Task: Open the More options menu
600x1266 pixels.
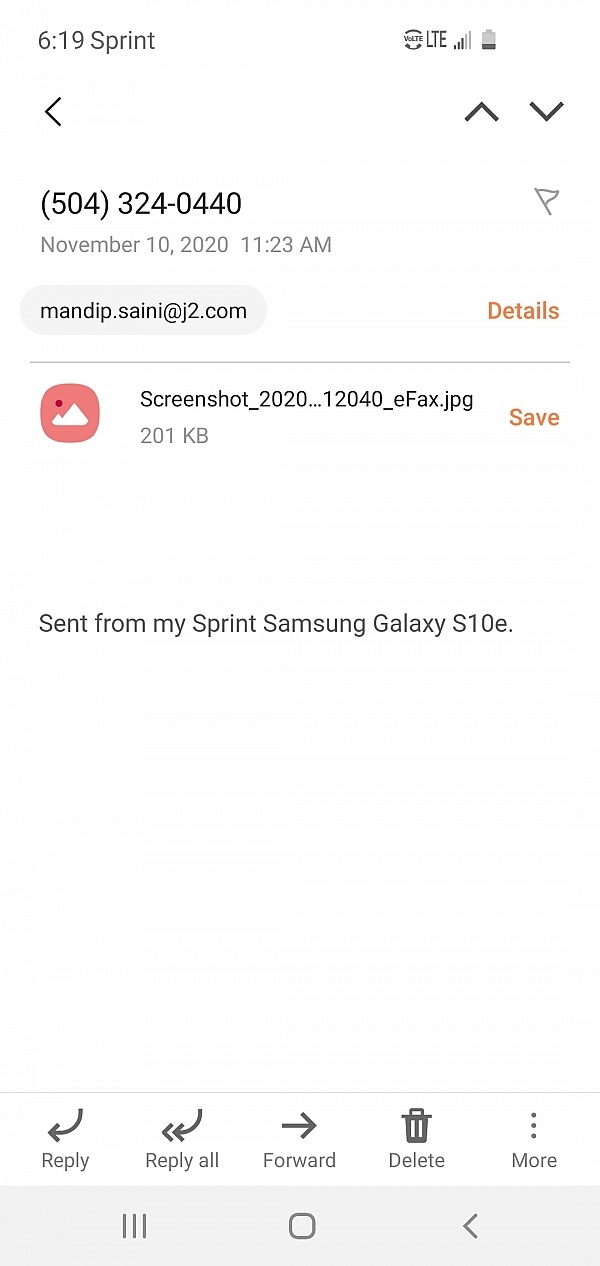Action: pyautogui.click(x=534, y=1140)
